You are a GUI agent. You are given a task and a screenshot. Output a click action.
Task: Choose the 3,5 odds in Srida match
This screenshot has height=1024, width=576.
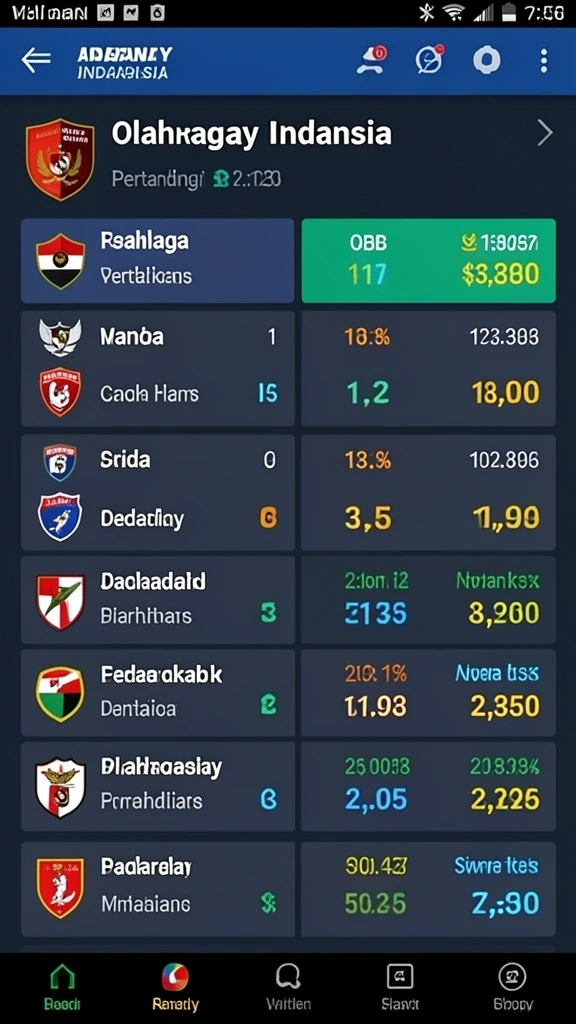tap(368, 519)
